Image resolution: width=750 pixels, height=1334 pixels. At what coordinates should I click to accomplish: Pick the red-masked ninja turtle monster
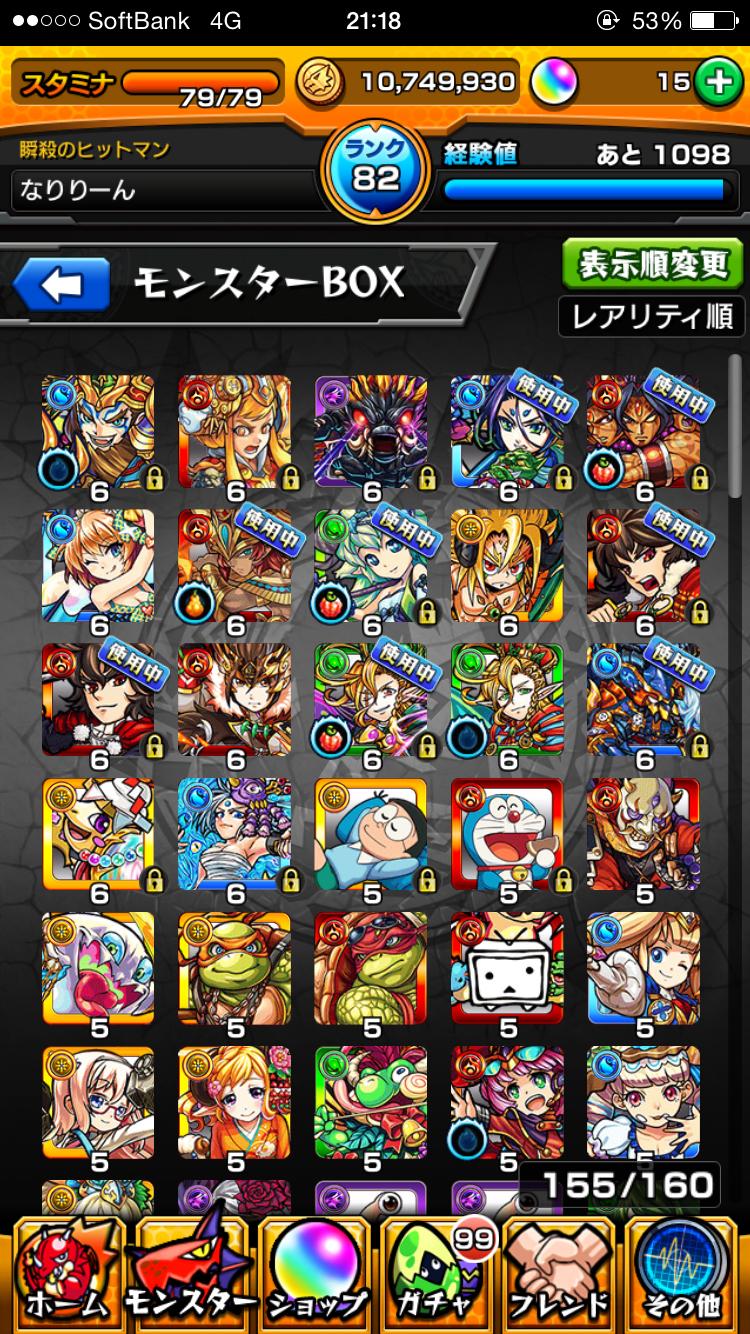[371, 968]
